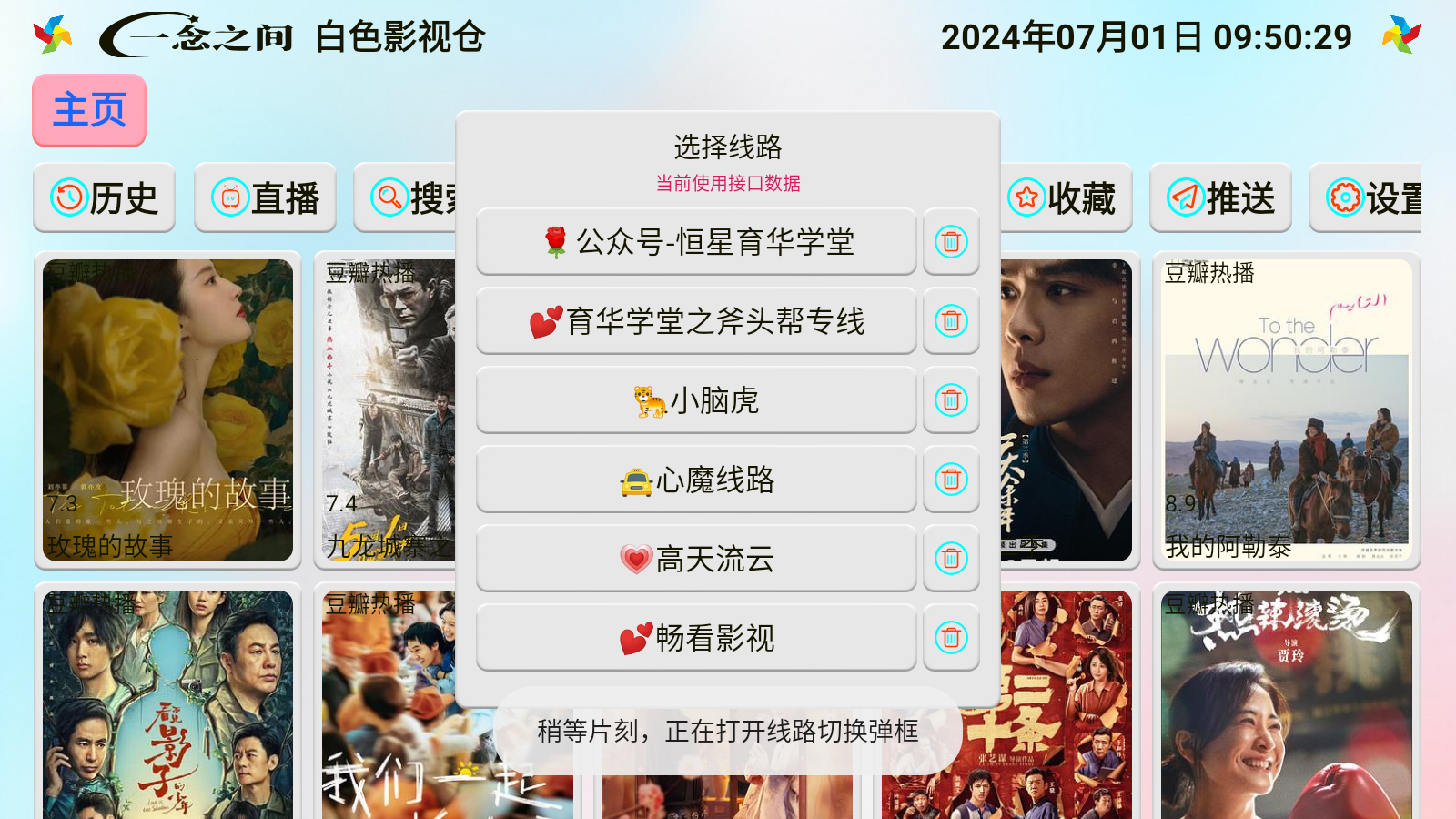Remove the 育华学堂之斧头帮专线 entry
The image size is (1456, 819).
click(951, 321)
